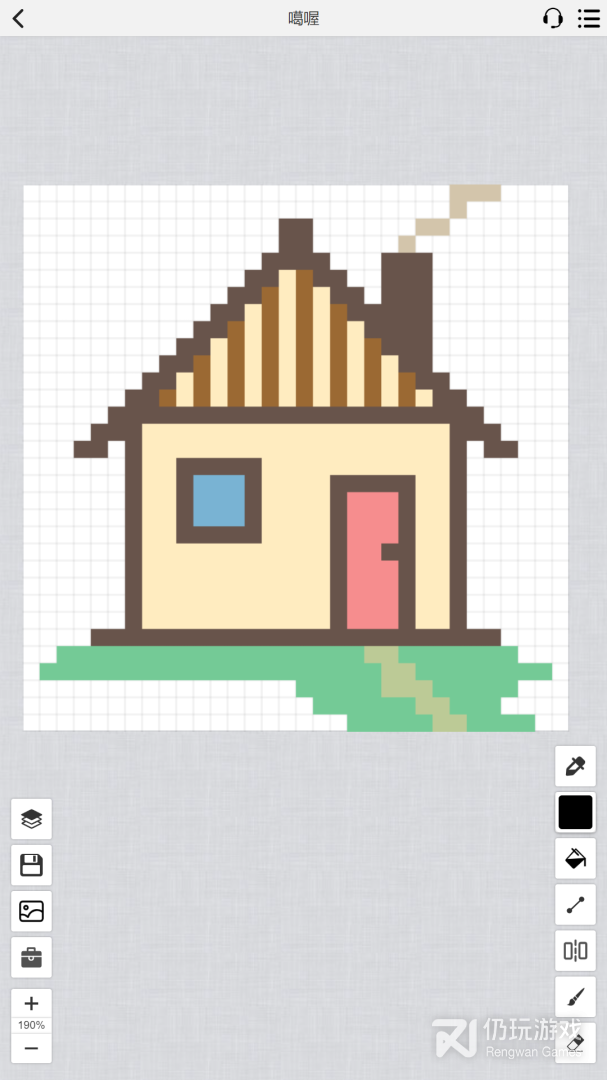Choose the line drawing tool

575,904
